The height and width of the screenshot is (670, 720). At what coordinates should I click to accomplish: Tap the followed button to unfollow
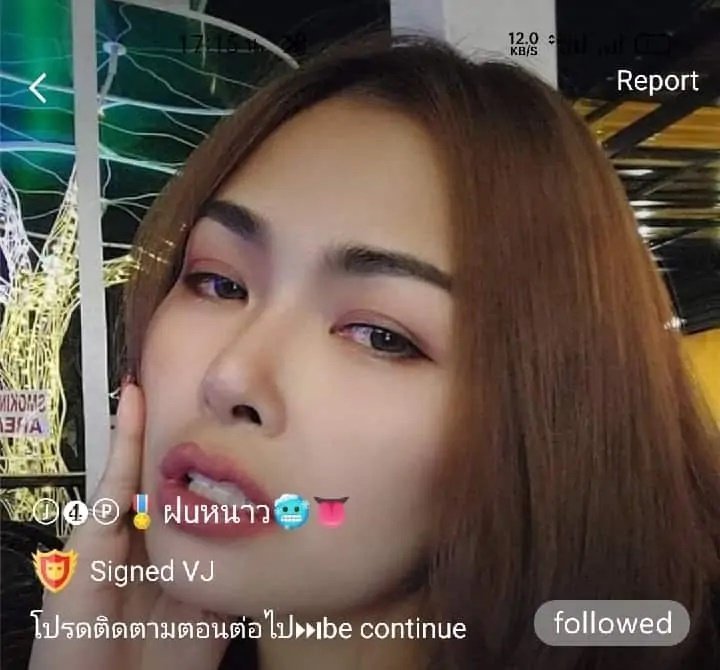pyautogui.click(x=611, y=624)
